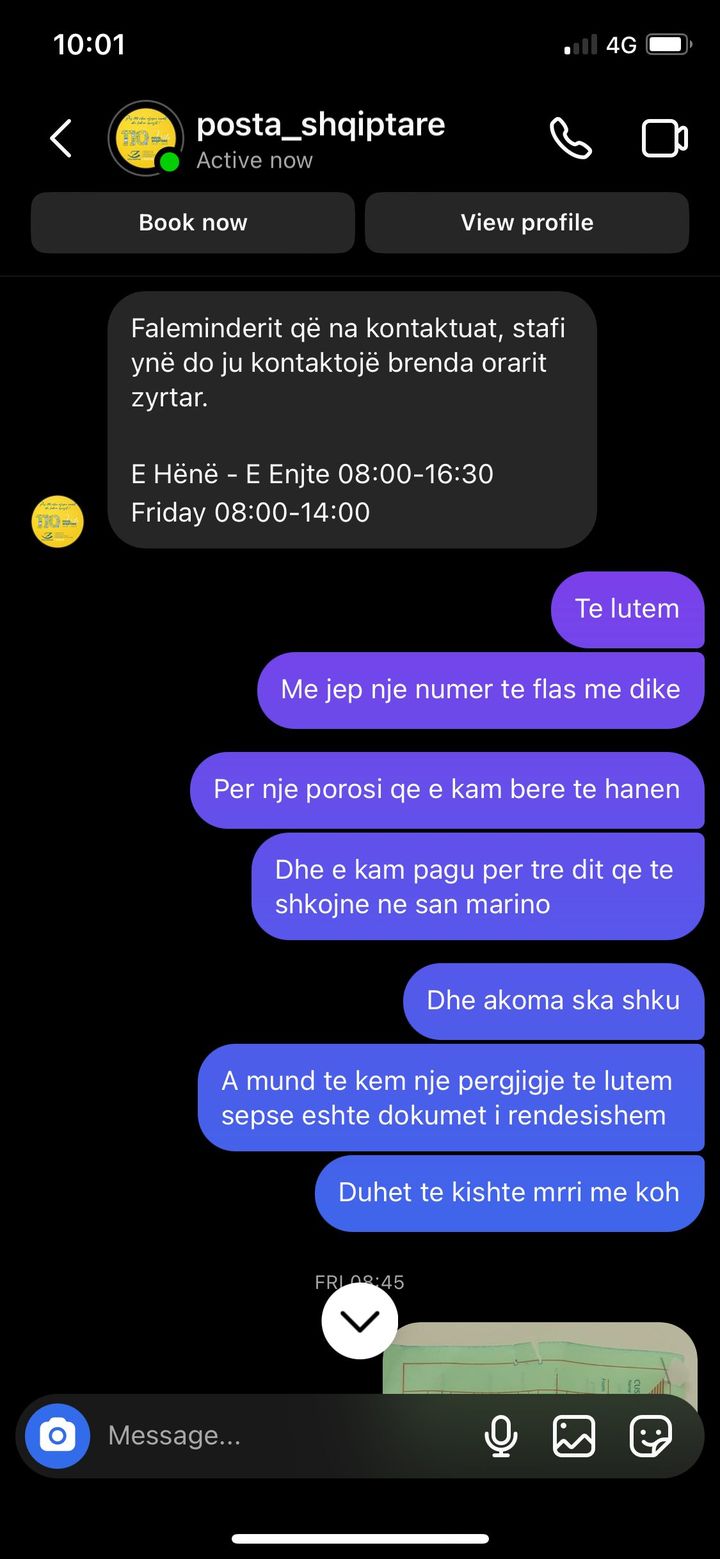Image resolution: width=720 pixels, height=1559 pixels.
Task: Open posta_shqiptare's profile picture
Action: (x=145, y=138)
